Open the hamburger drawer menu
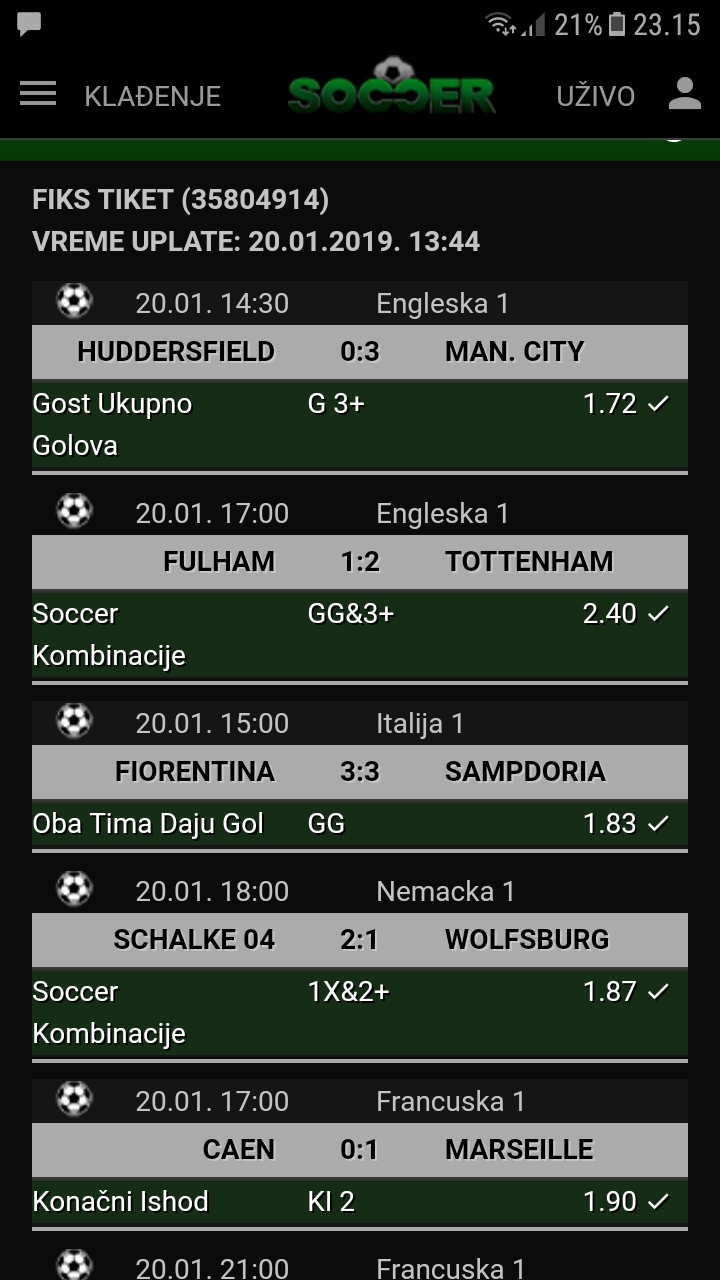Image resolution: width=720 pixels, height=1280 pixels. coord(38,94)
